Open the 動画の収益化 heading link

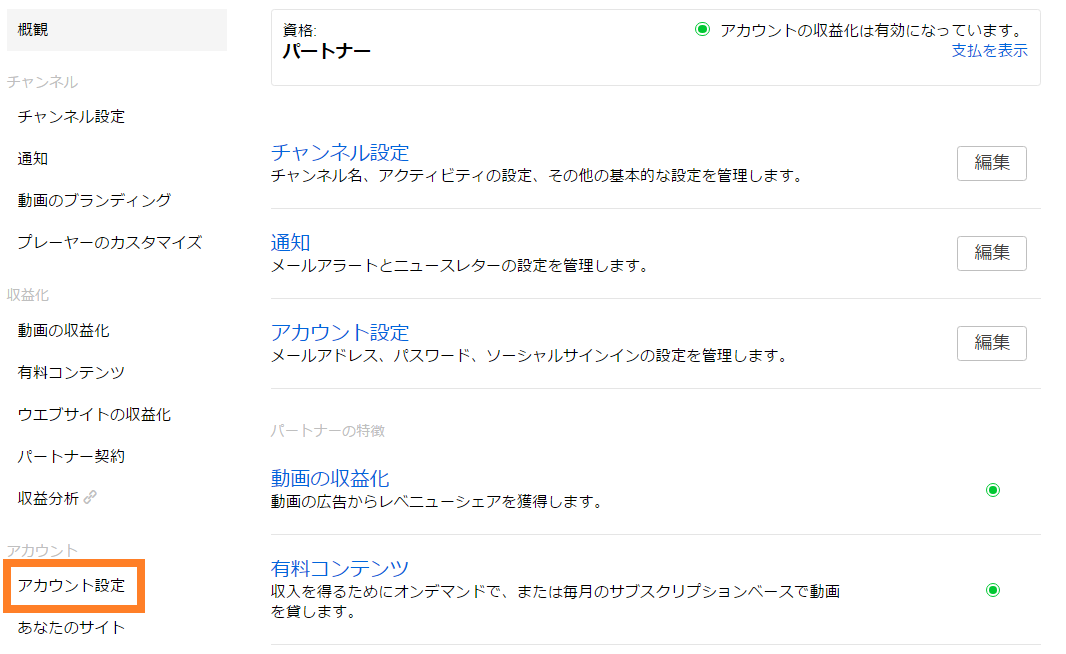[330, 479]
